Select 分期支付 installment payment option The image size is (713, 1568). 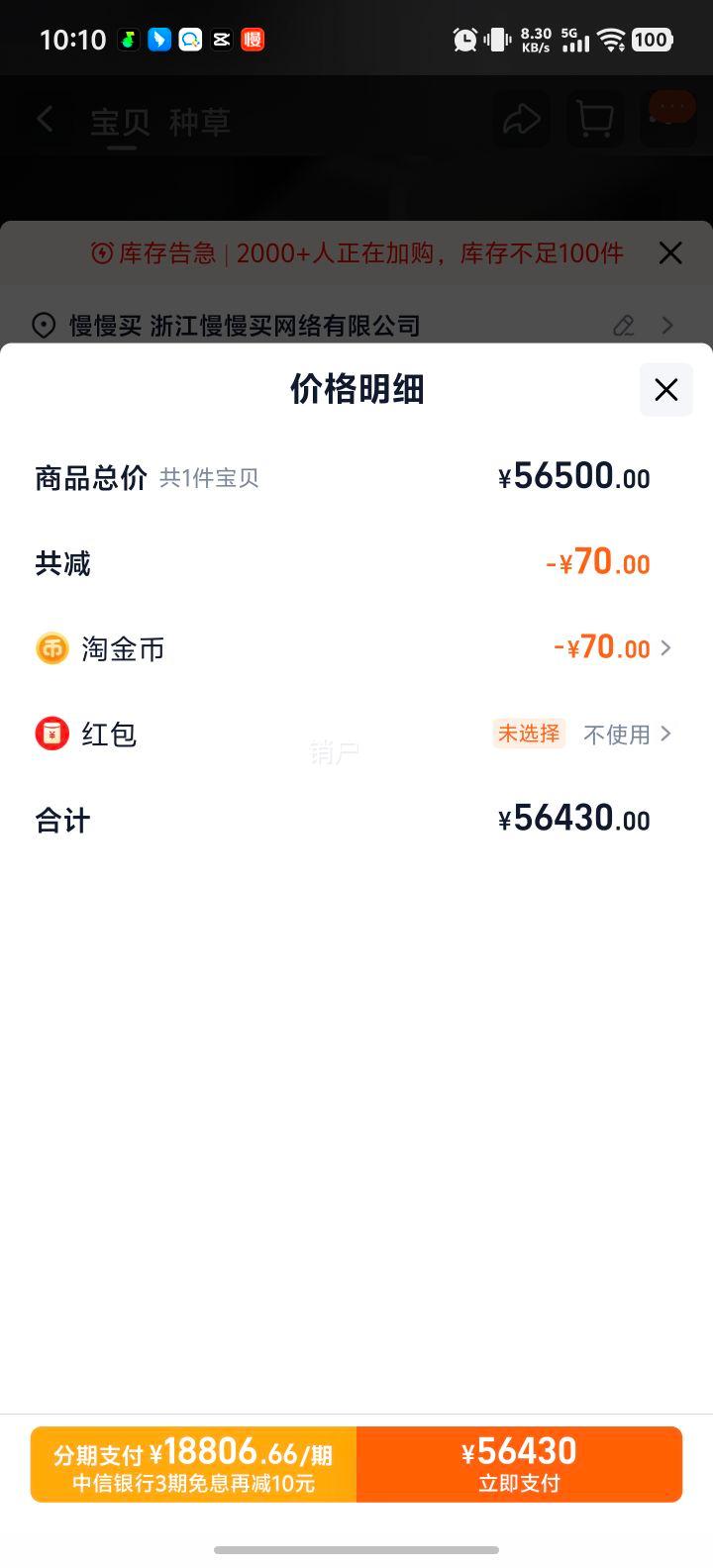pos(194,1464)
